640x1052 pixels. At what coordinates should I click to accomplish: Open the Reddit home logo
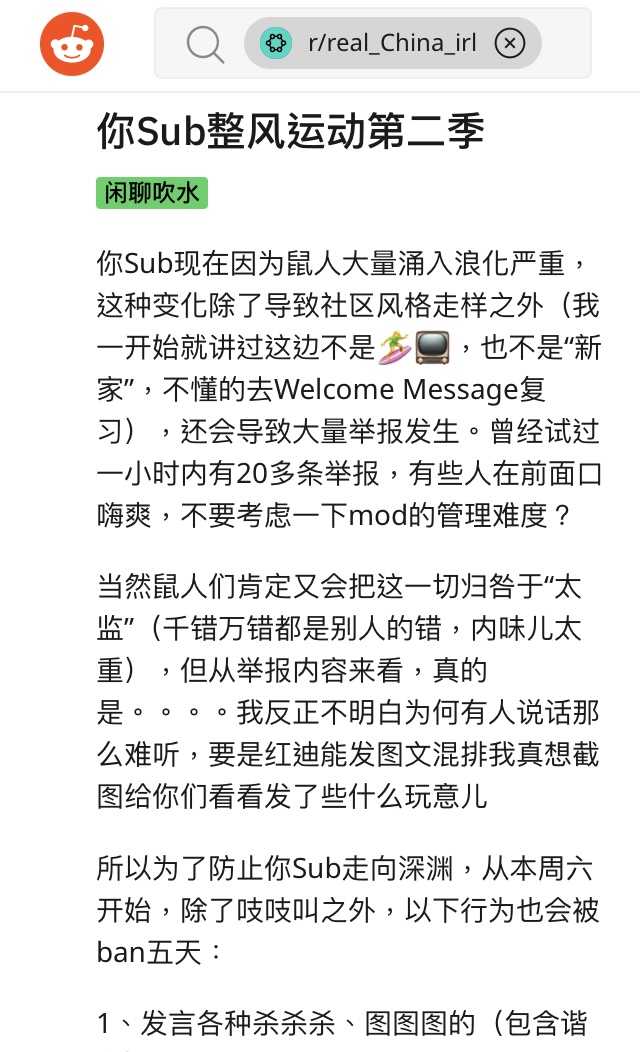72,44
